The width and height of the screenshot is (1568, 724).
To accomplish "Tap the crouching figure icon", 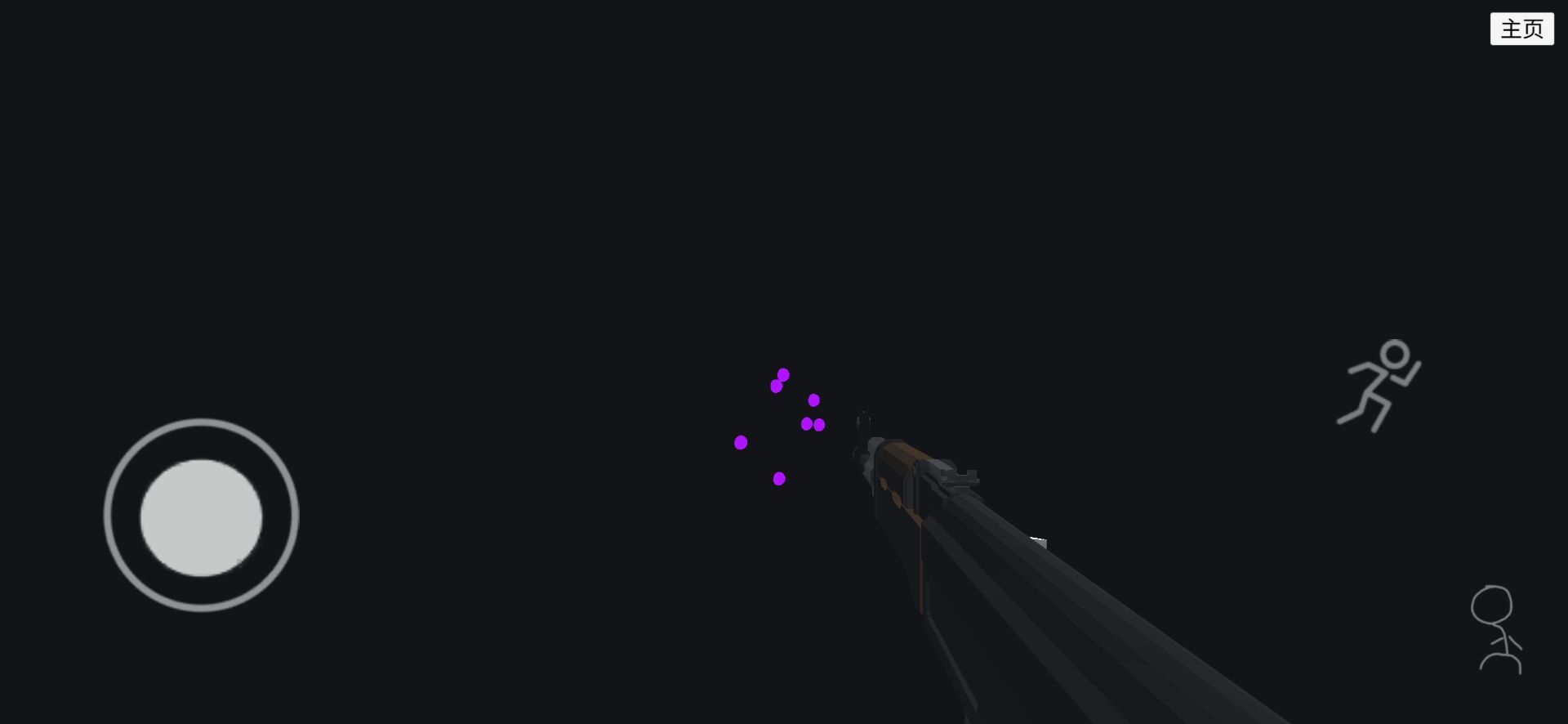I will (1496, 629).
